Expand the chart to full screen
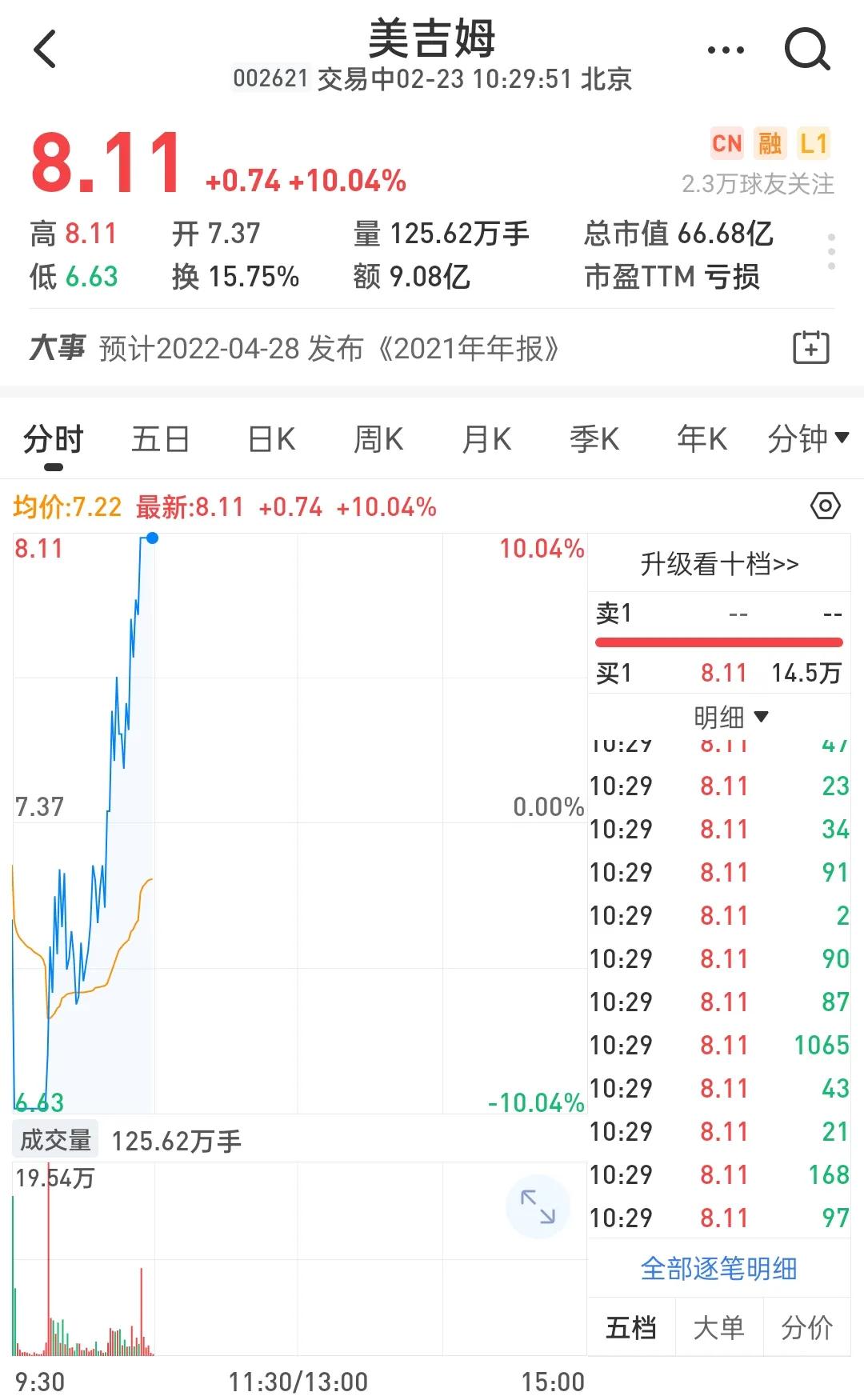The height and width of the screenshot is (1400, 864). tap(538, 1206)
